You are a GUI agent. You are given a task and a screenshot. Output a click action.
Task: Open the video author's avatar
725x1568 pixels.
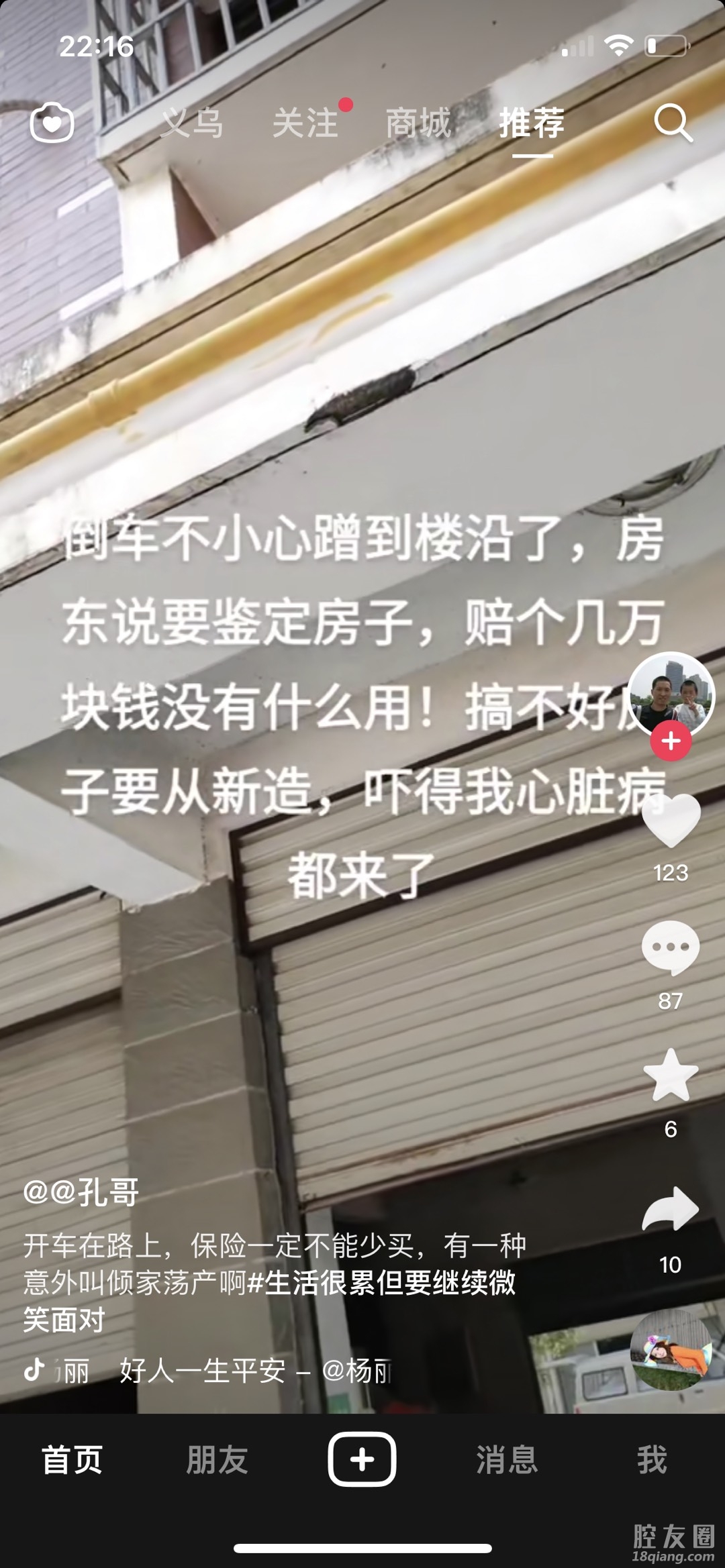tap(671, 696)
